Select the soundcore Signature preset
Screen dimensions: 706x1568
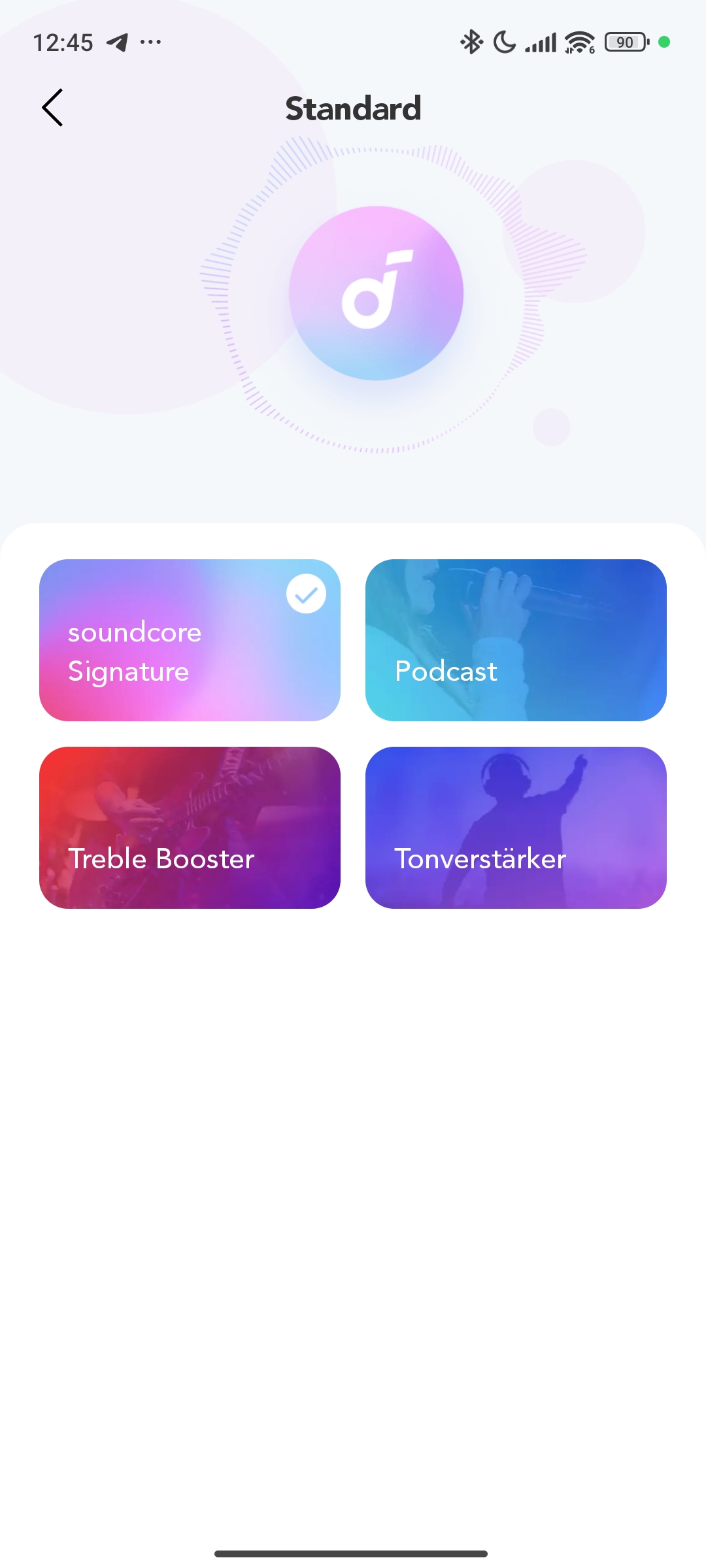click(190, 640)
